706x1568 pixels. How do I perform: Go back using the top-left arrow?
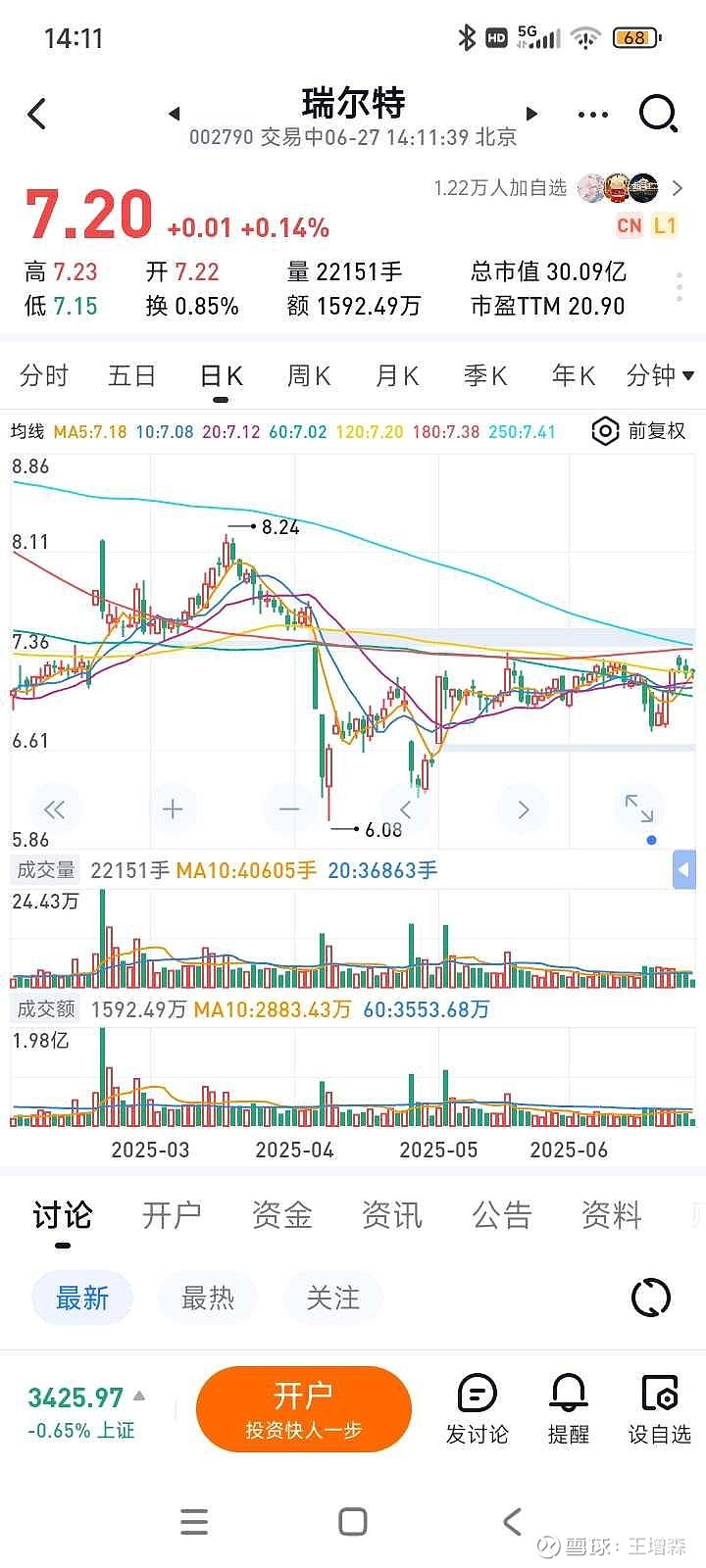tap(37, 114)
